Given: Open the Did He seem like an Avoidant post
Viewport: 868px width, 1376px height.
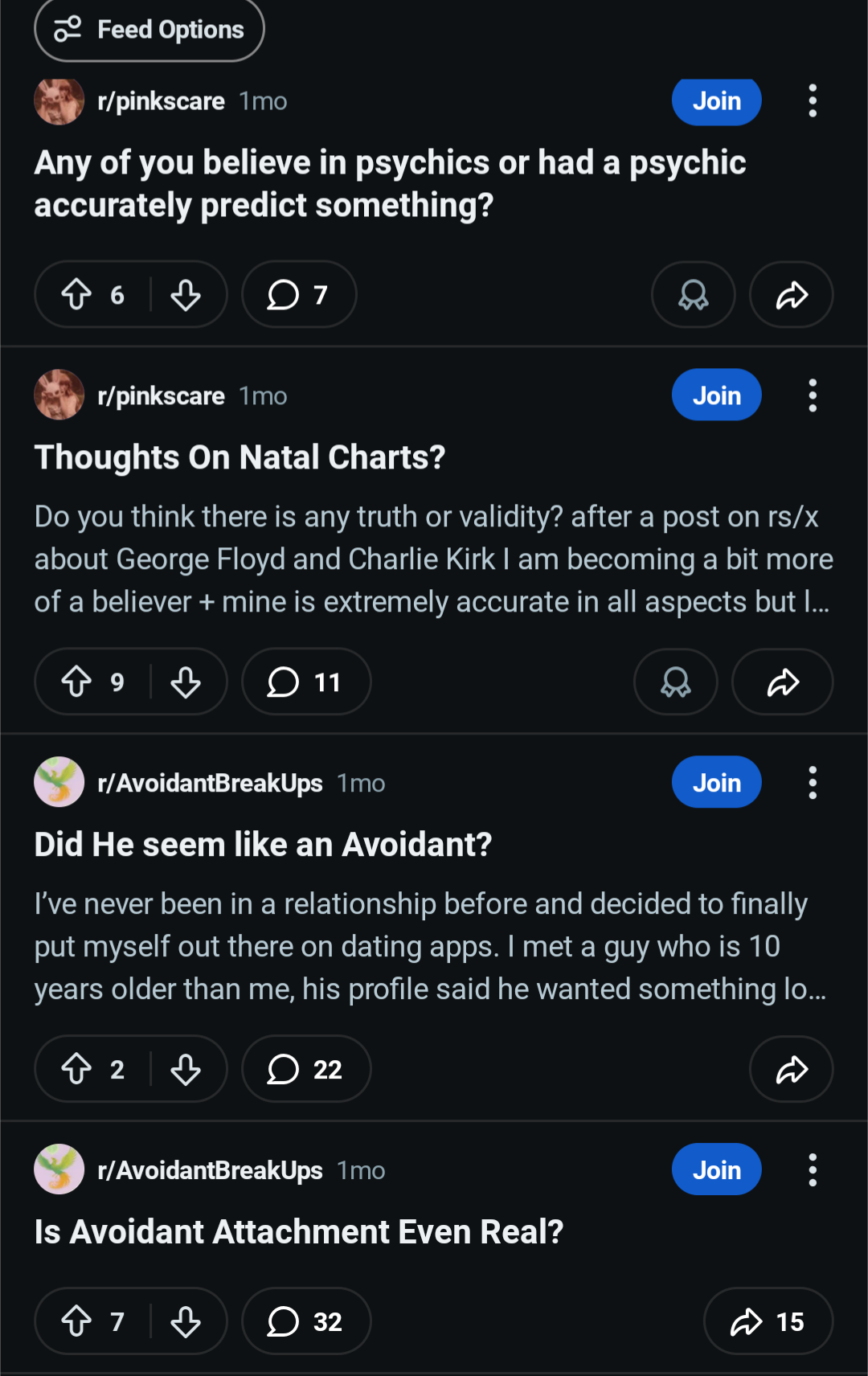Looking at the screenshot, I should click(263, 845).
